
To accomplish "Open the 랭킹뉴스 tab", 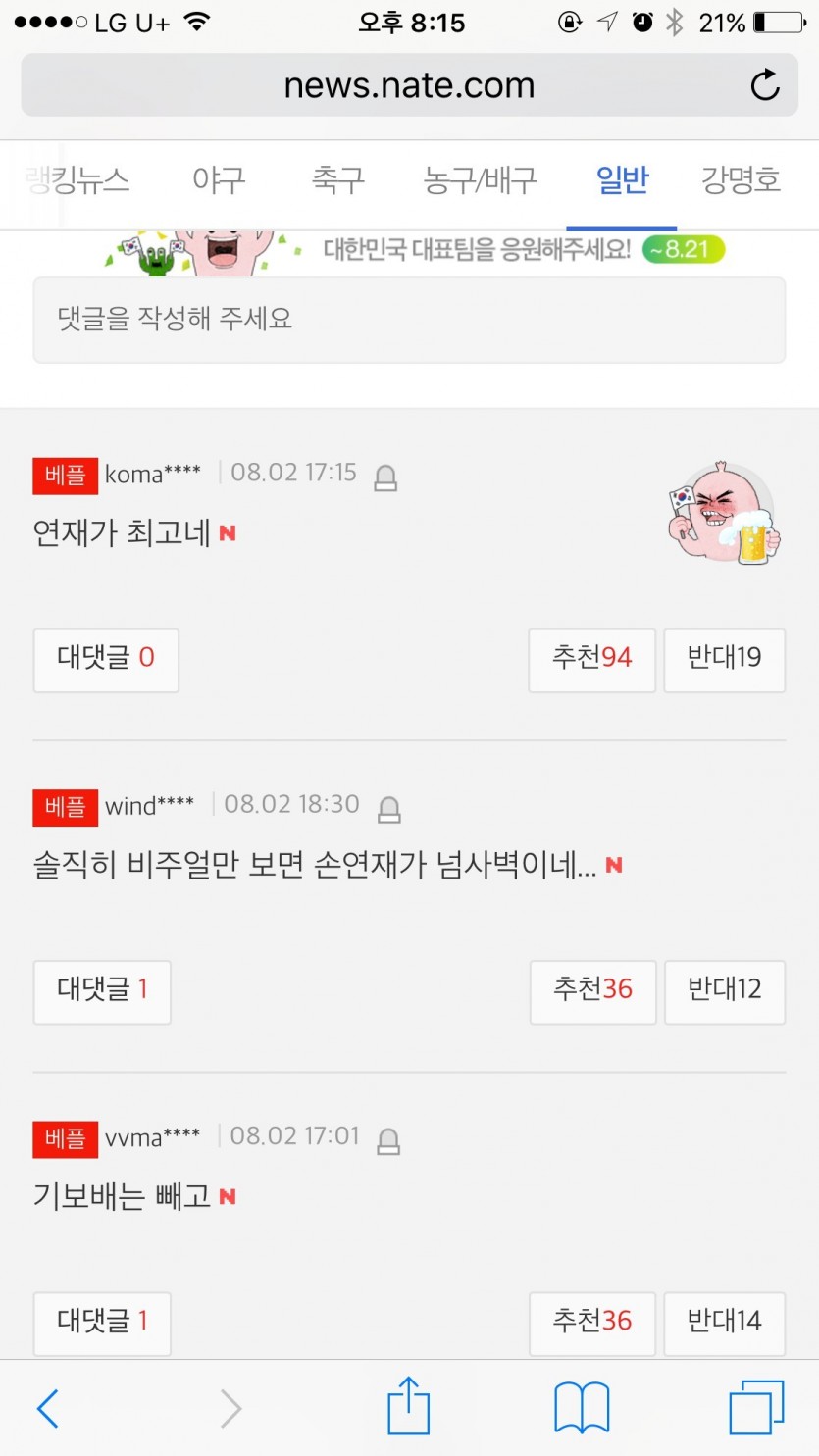I will pyautogui.click(x=78, y=180).
